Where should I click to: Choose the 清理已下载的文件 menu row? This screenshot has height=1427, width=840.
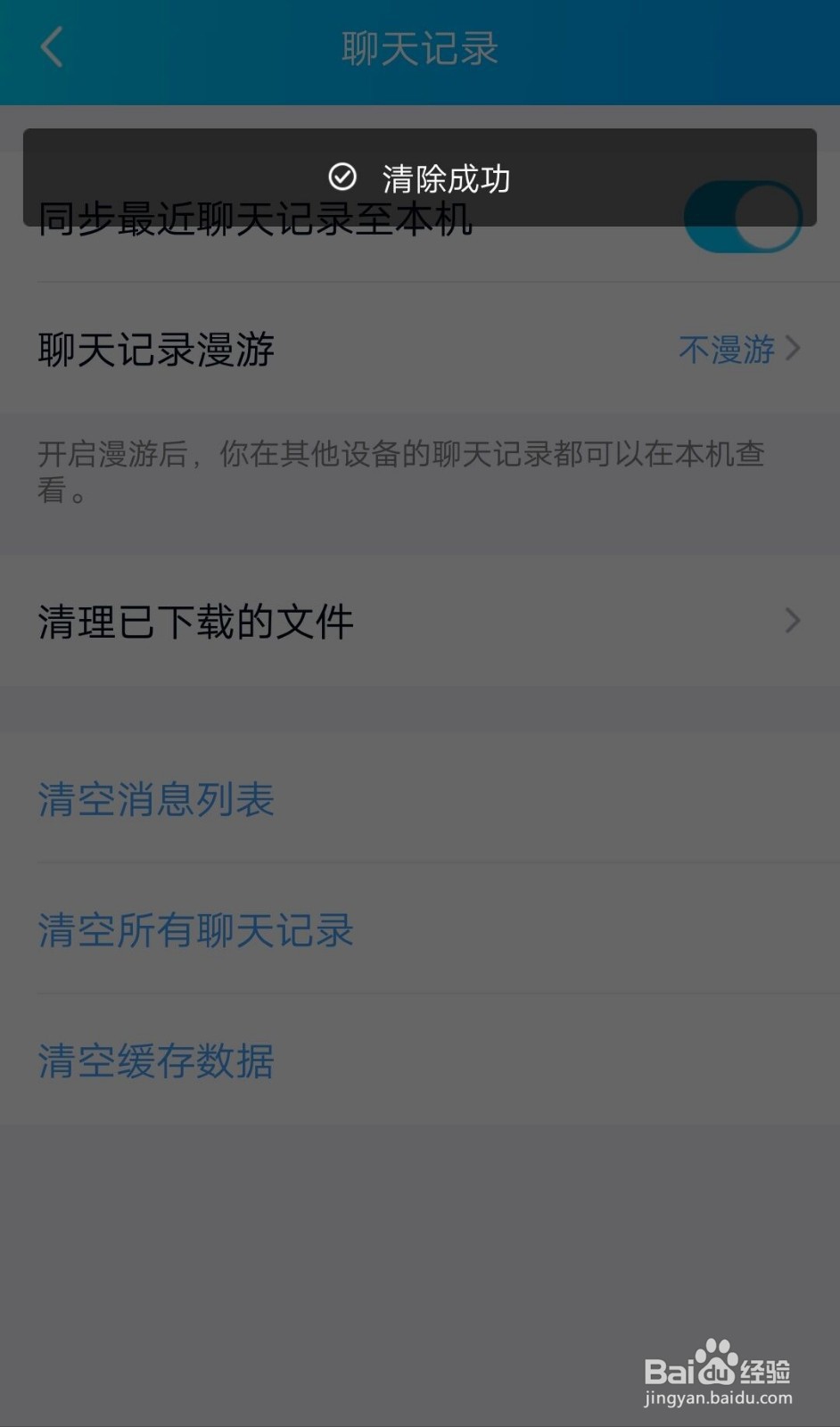[x=420, y=621]
